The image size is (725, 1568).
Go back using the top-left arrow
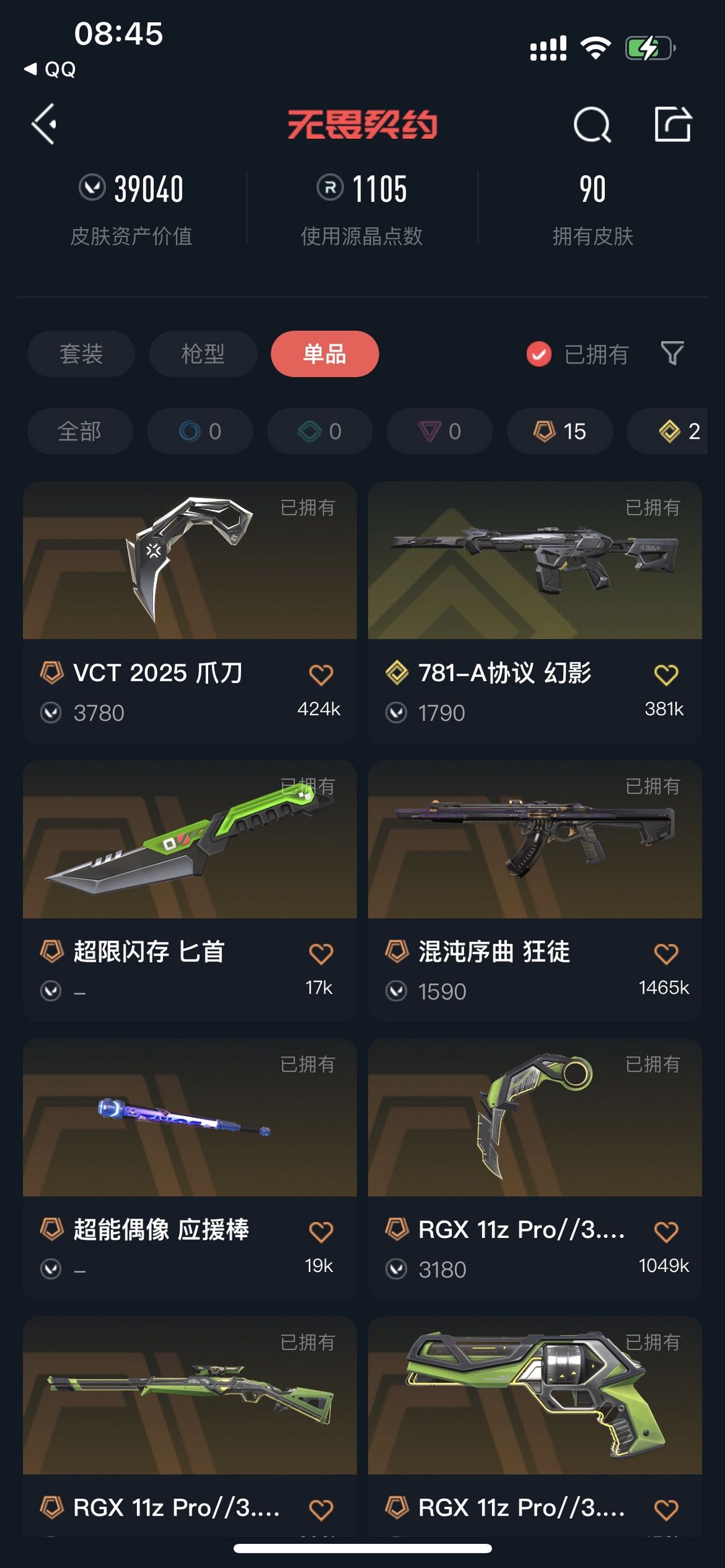[x=44, y=124]
